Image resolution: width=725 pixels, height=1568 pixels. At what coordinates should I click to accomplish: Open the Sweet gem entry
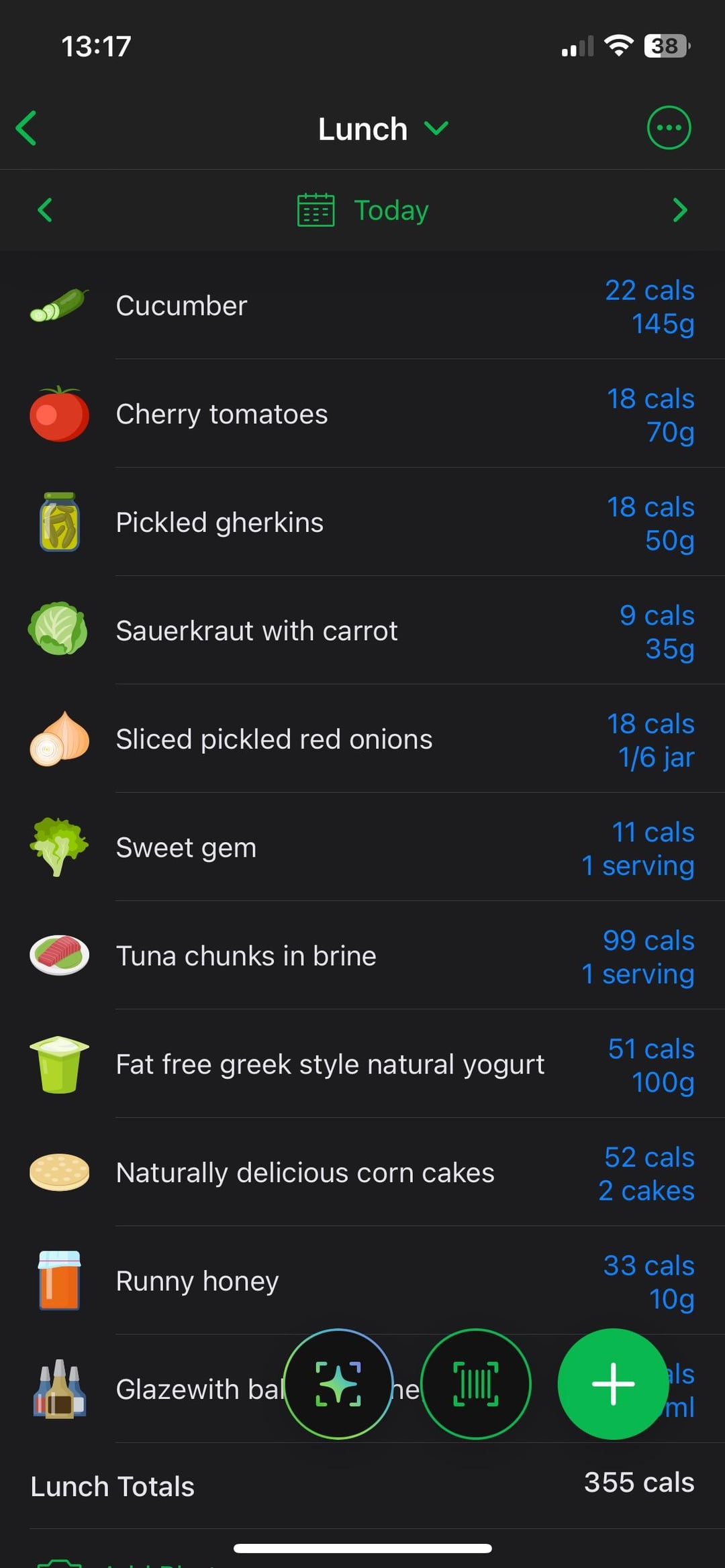click(362, 847)
